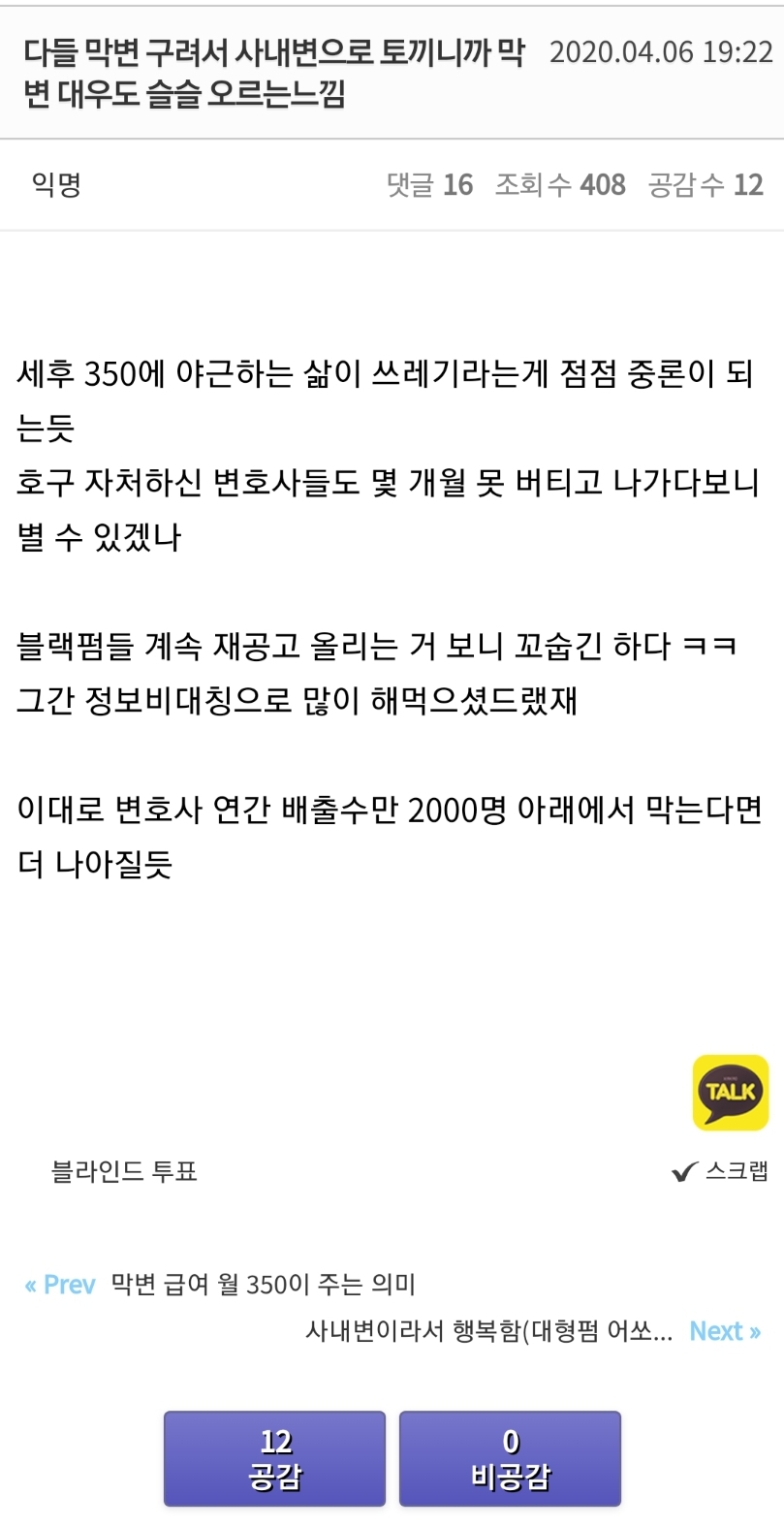Tap the 0 비공감 button
The height and width of the screenshot is (1527, 784).
(x=510, y=1458)
